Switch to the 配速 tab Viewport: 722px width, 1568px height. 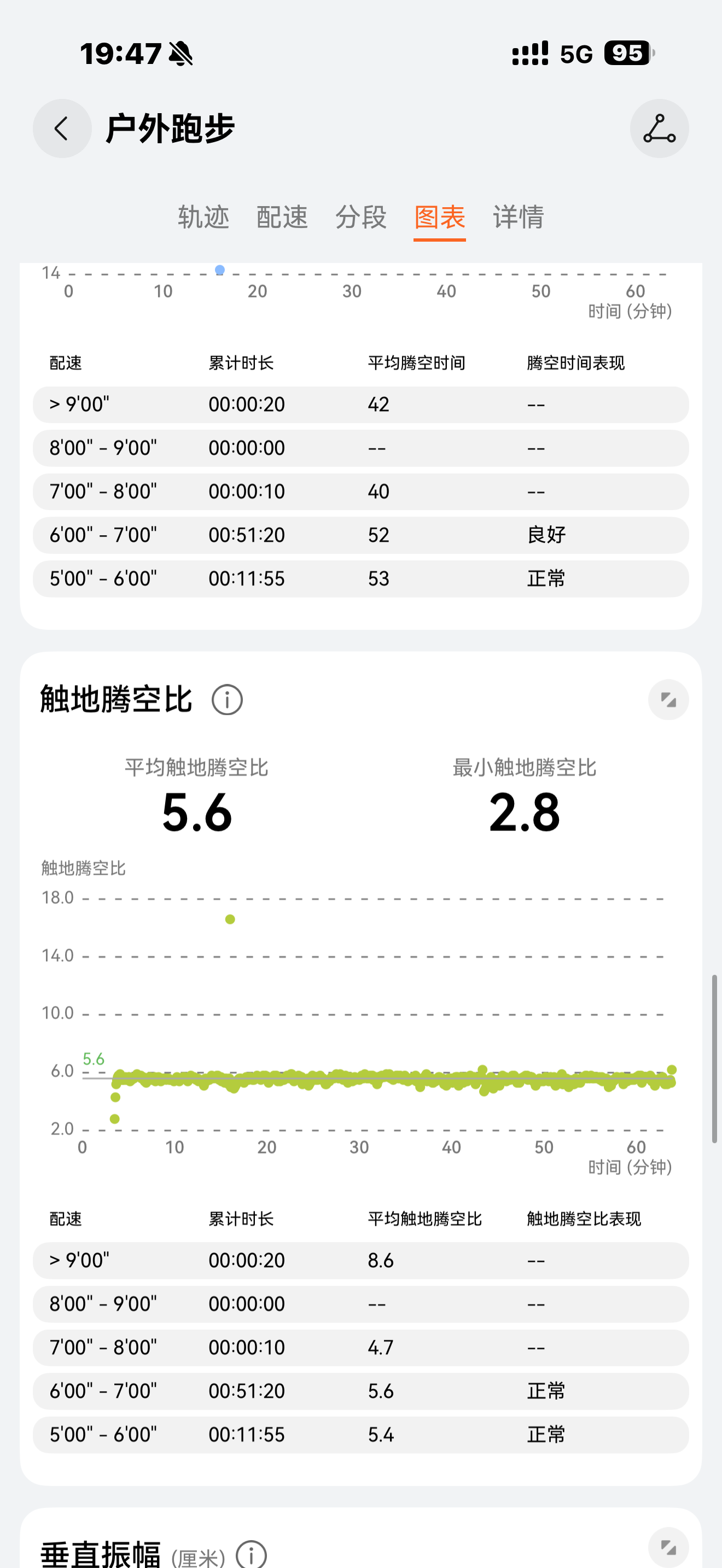282,217
